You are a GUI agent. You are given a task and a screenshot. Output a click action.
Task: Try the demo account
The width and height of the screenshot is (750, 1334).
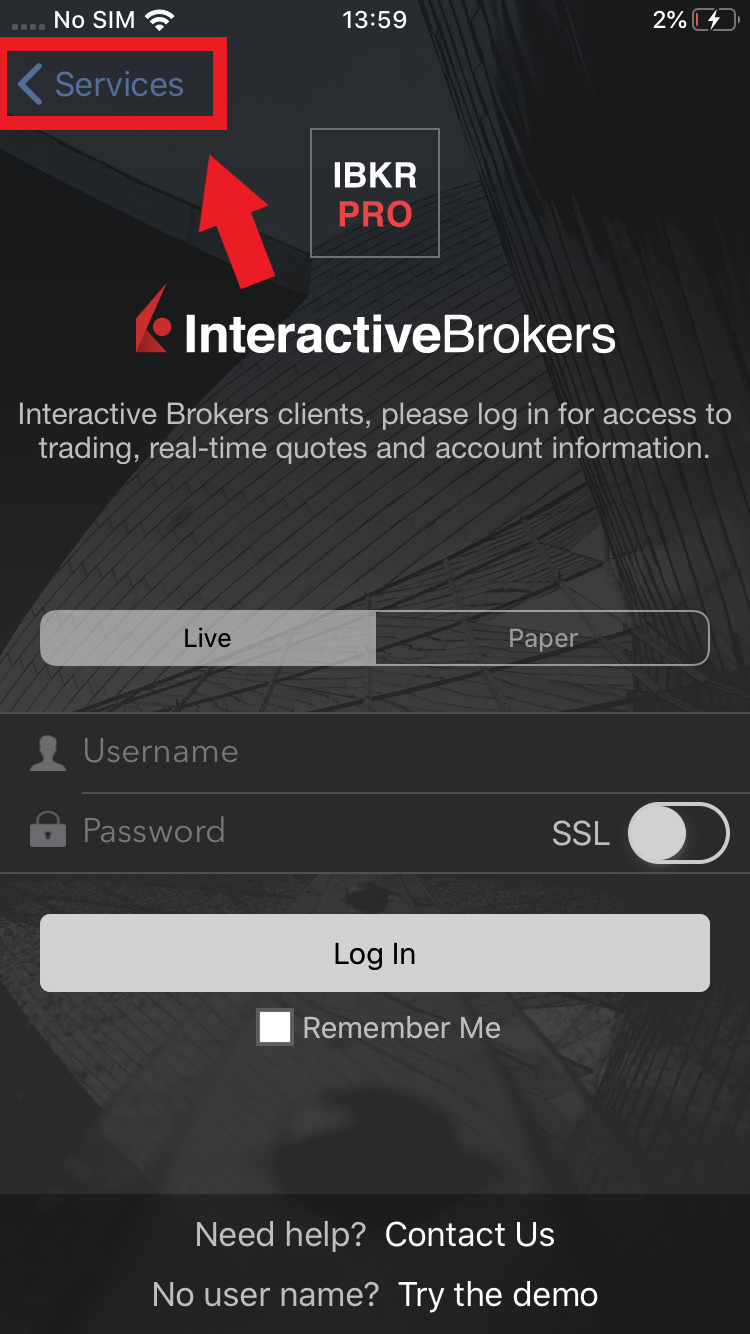498,1295
